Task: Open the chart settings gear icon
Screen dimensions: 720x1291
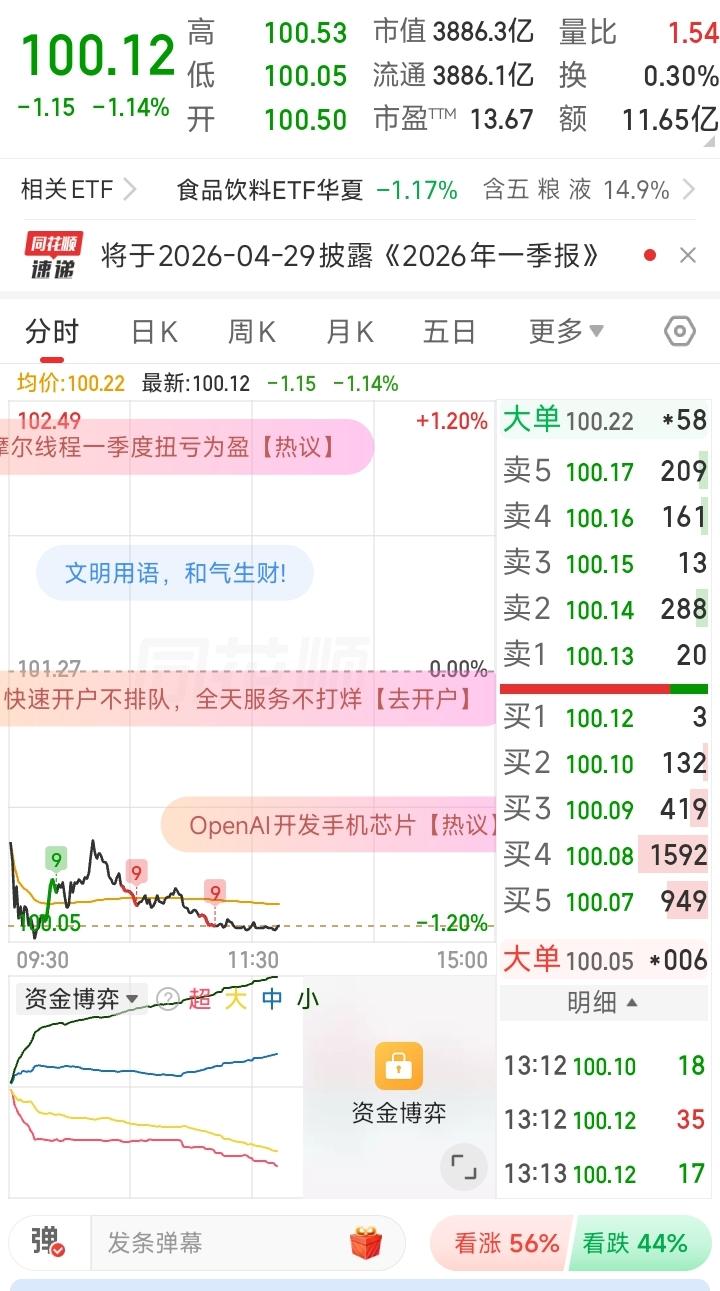Action: click(680, 331)
